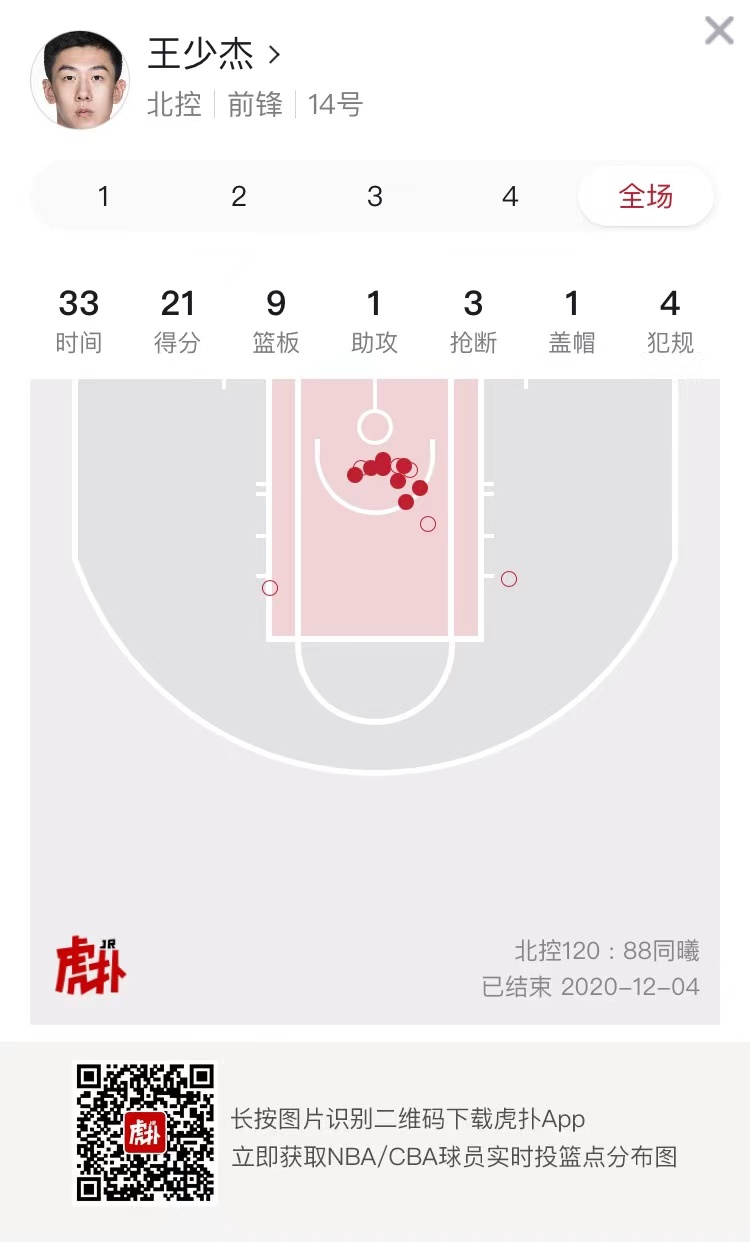This screenshot has width=750, height=1242.
Task: Show quarter 2 shot chart
Action: coord(239,197)
